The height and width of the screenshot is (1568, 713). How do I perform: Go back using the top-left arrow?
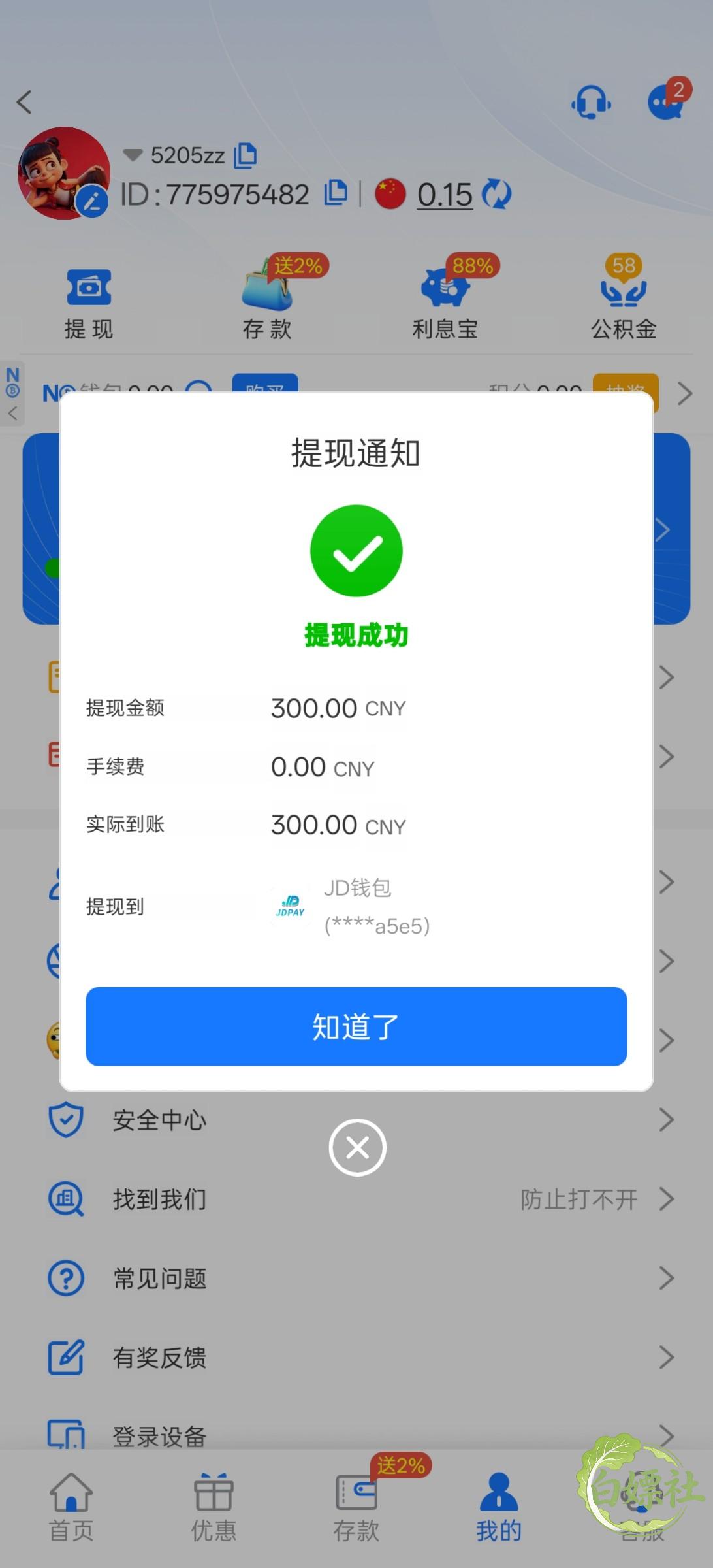coord(24,102)
